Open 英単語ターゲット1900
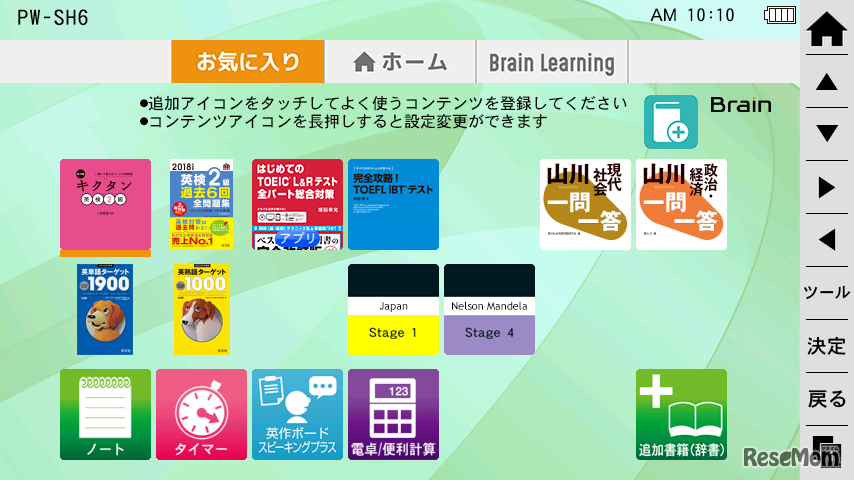The image size is (854, 480). tap(105, 309)
